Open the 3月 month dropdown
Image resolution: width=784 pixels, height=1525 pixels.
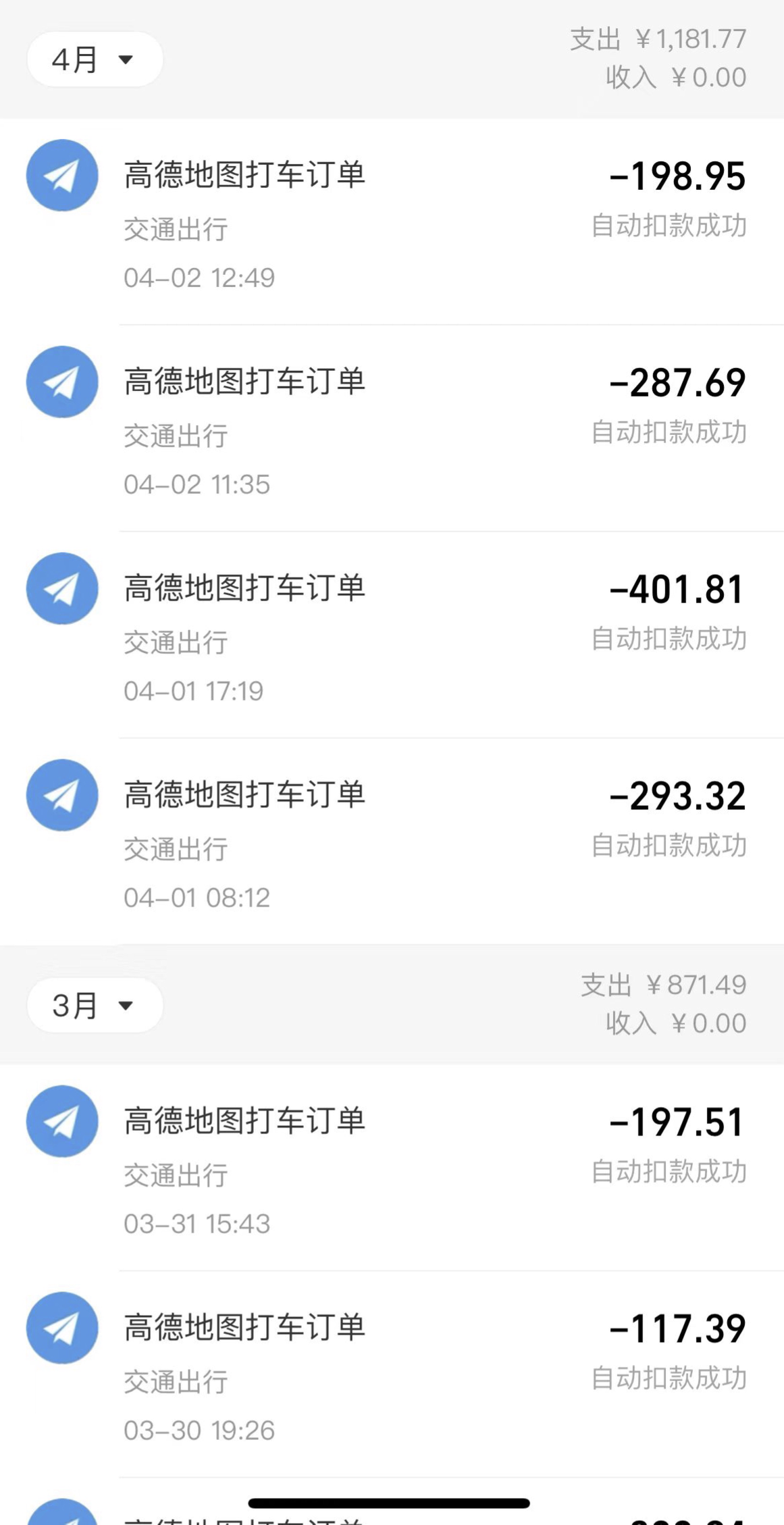[x=95, y=1005]
